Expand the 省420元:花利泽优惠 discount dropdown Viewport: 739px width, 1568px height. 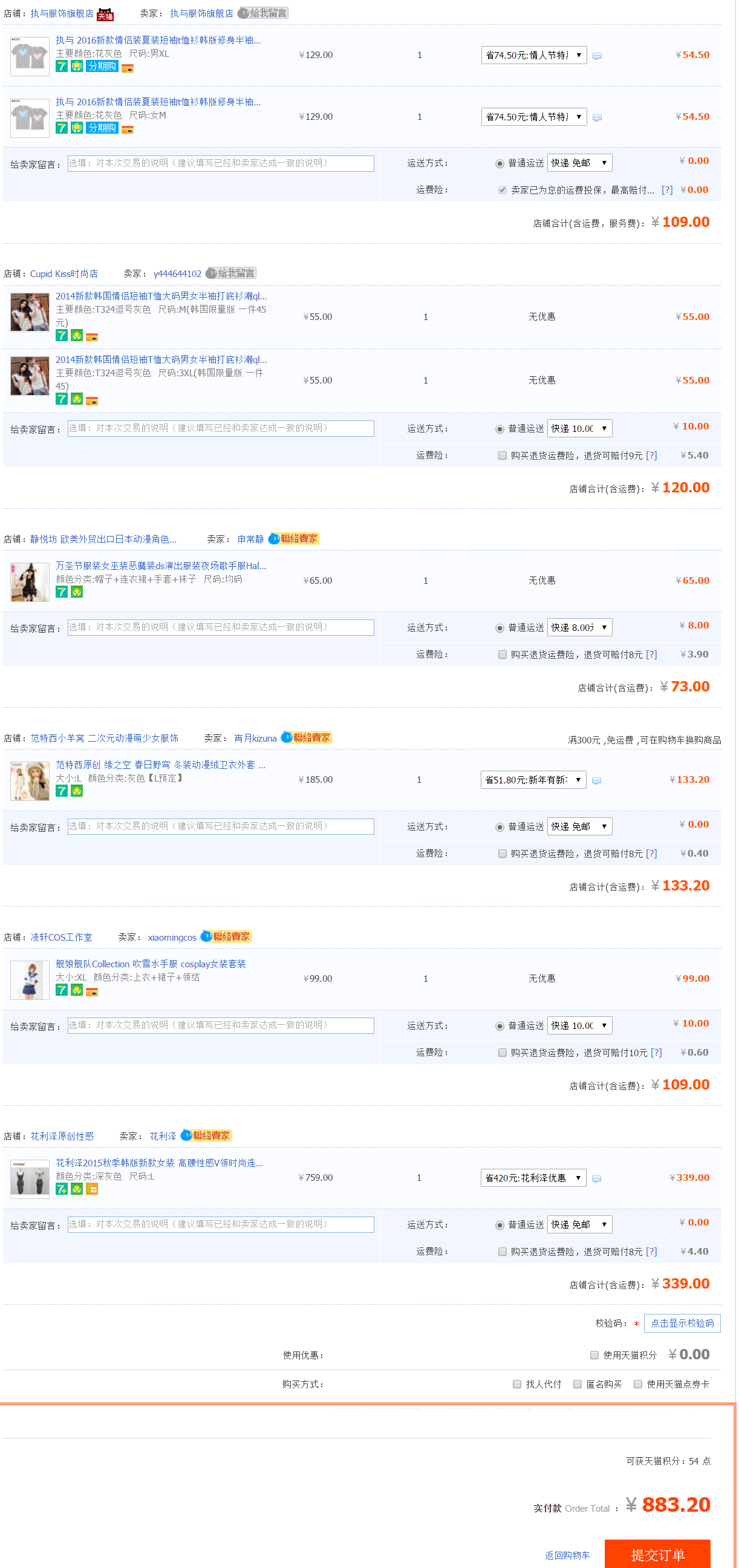click(x=534, y=1178)
